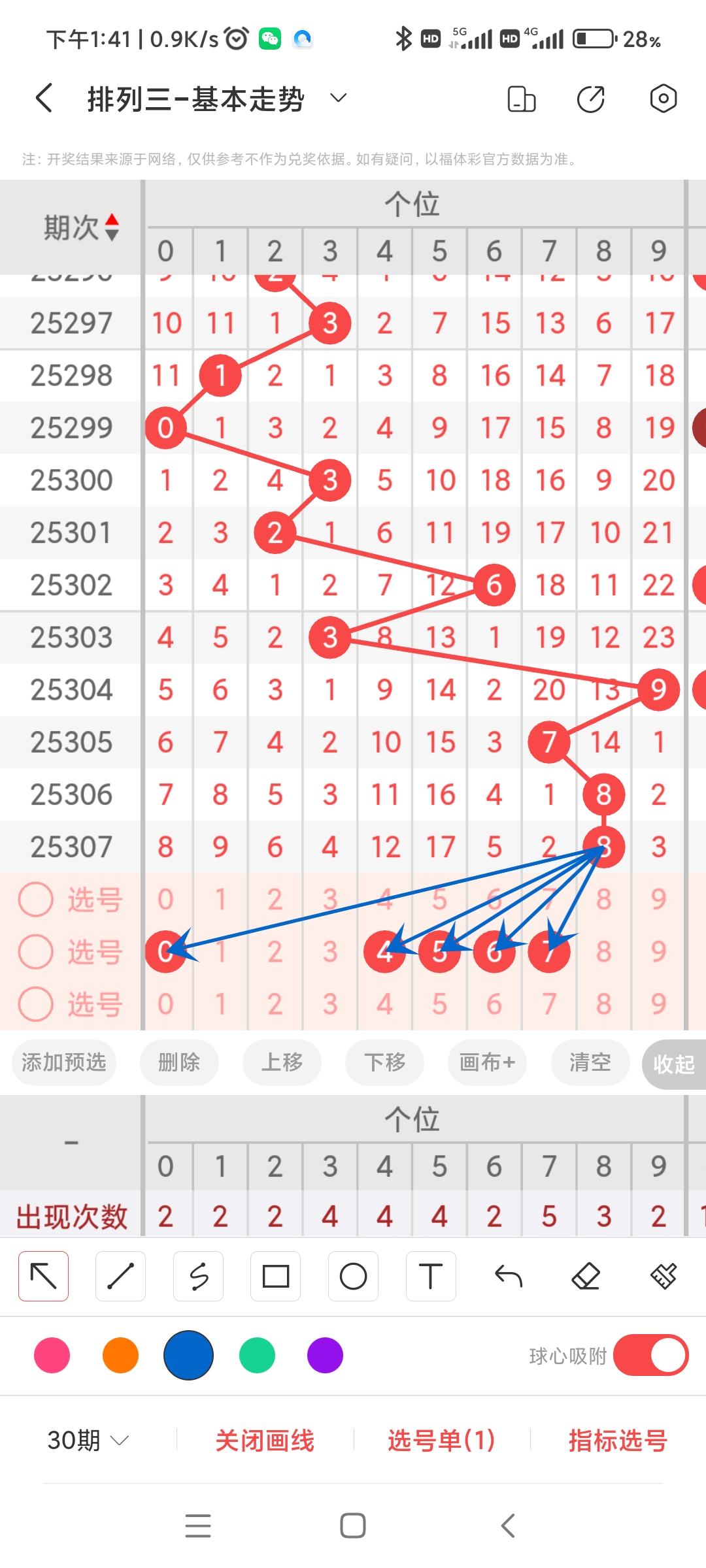Choose the curve drawing tool
706x1568 pixels.
(x=198, y=1275)
